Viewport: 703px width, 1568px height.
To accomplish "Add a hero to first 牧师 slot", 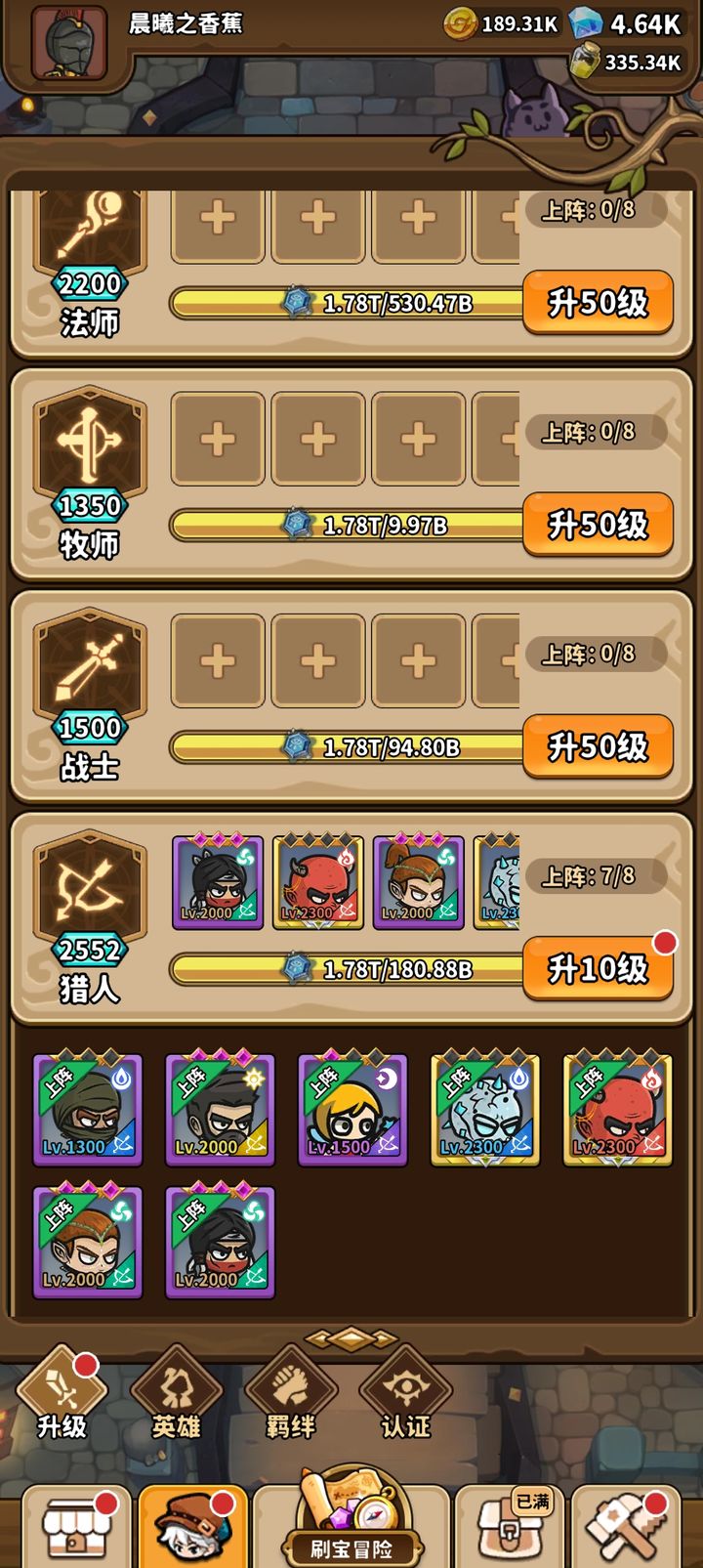I will click(218, 439).
